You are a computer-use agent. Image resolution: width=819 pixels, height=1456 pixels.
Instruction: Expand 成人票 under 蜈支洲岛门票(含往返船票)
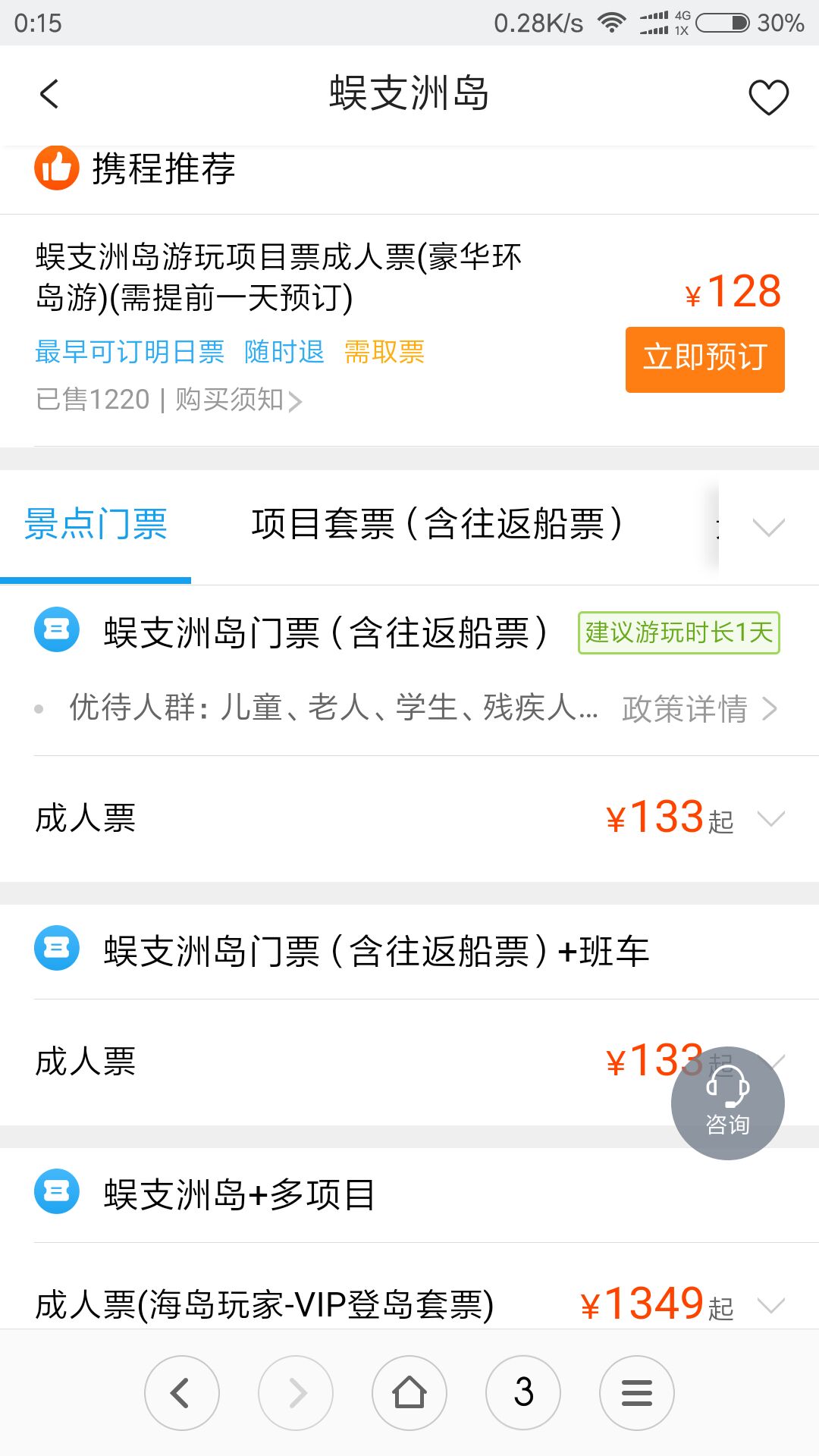[409, 819]
